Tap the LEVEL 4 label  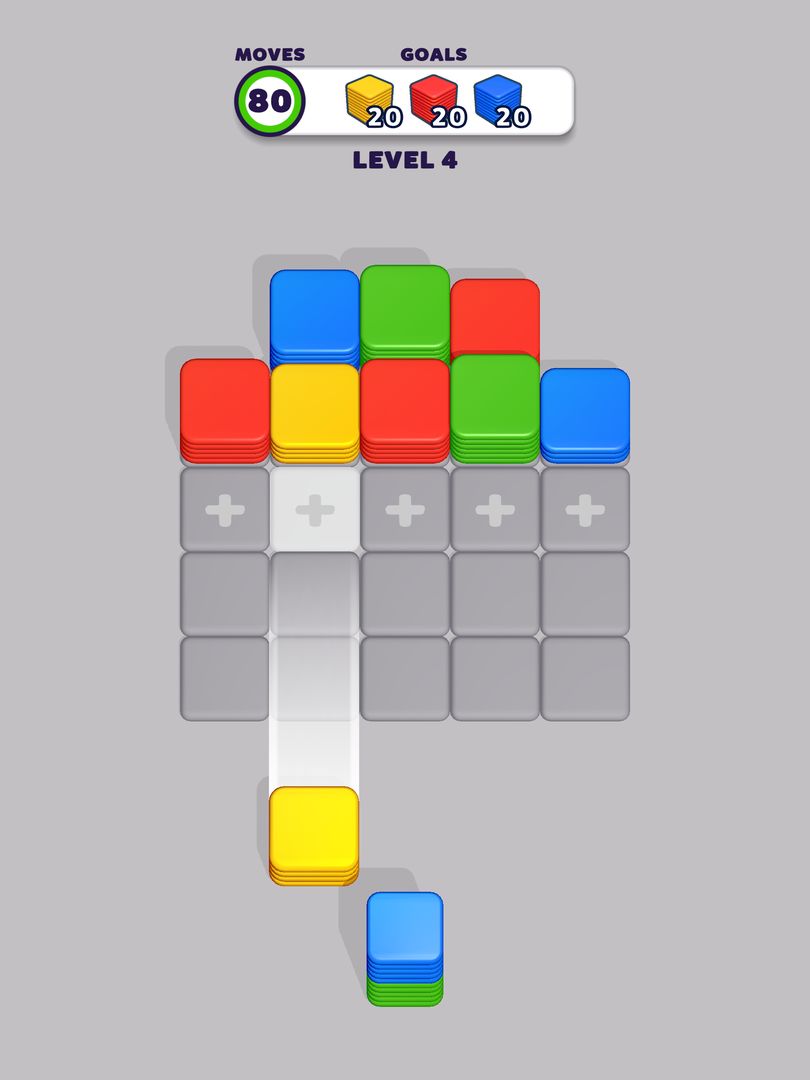click(405, 158)
